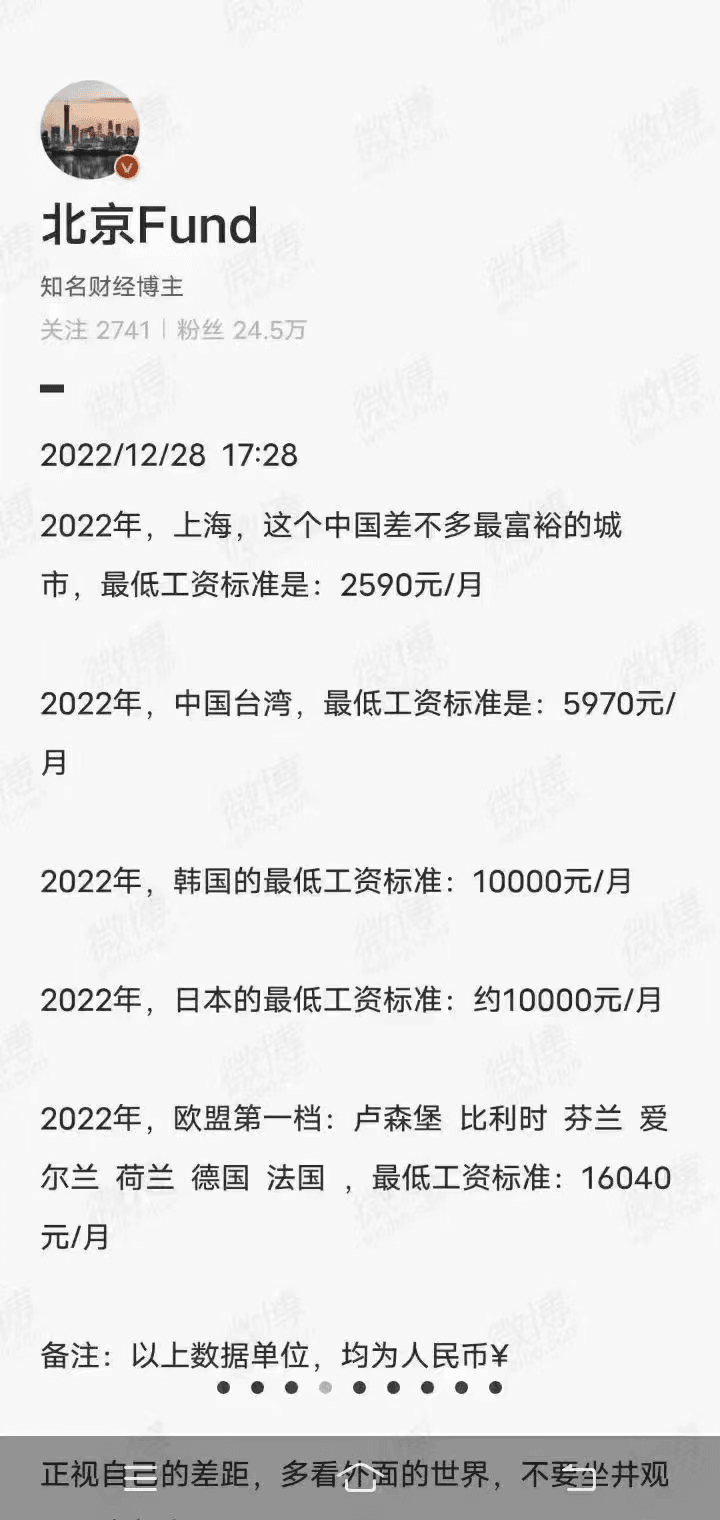
Task: Tap the image page indicator dots
Action: point(359,1387)
